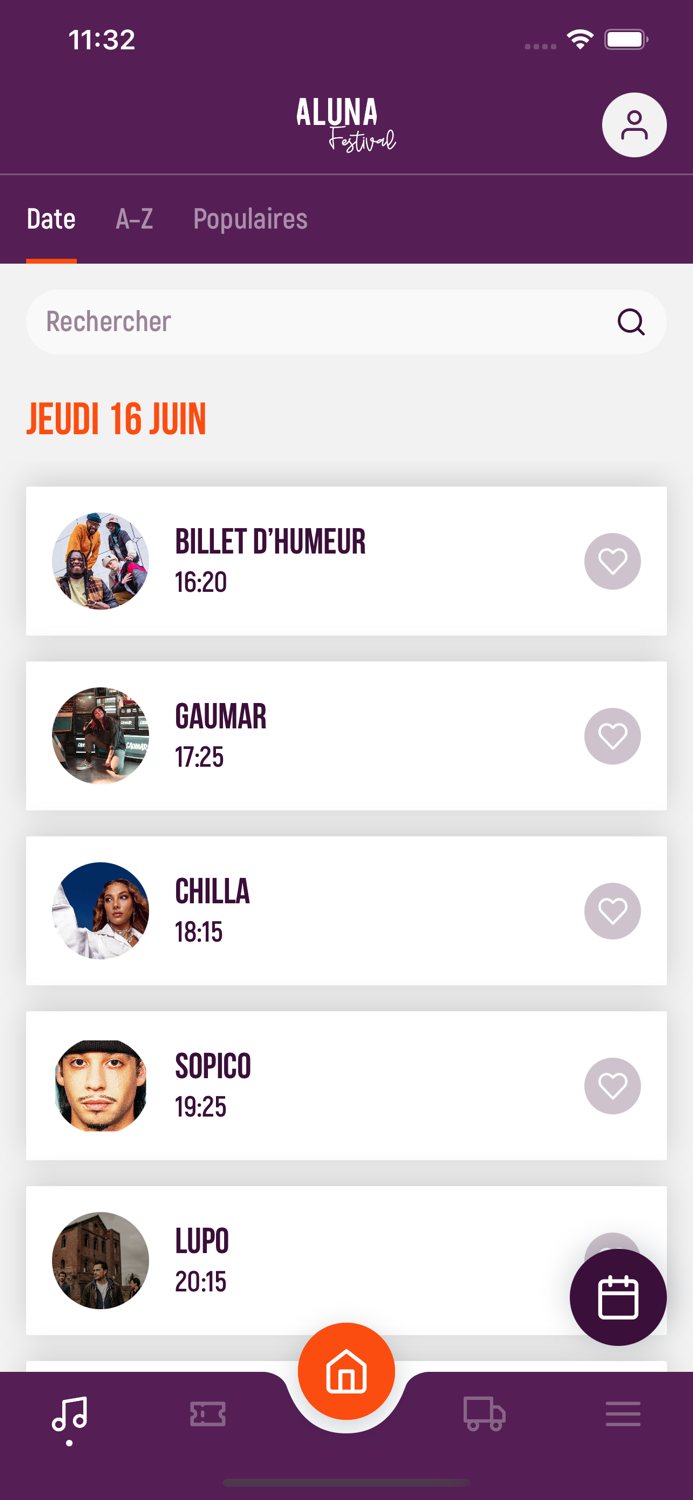Open the hamburger menu tab
This screenshot has width=693, height=1500.
pos(623,1413)
